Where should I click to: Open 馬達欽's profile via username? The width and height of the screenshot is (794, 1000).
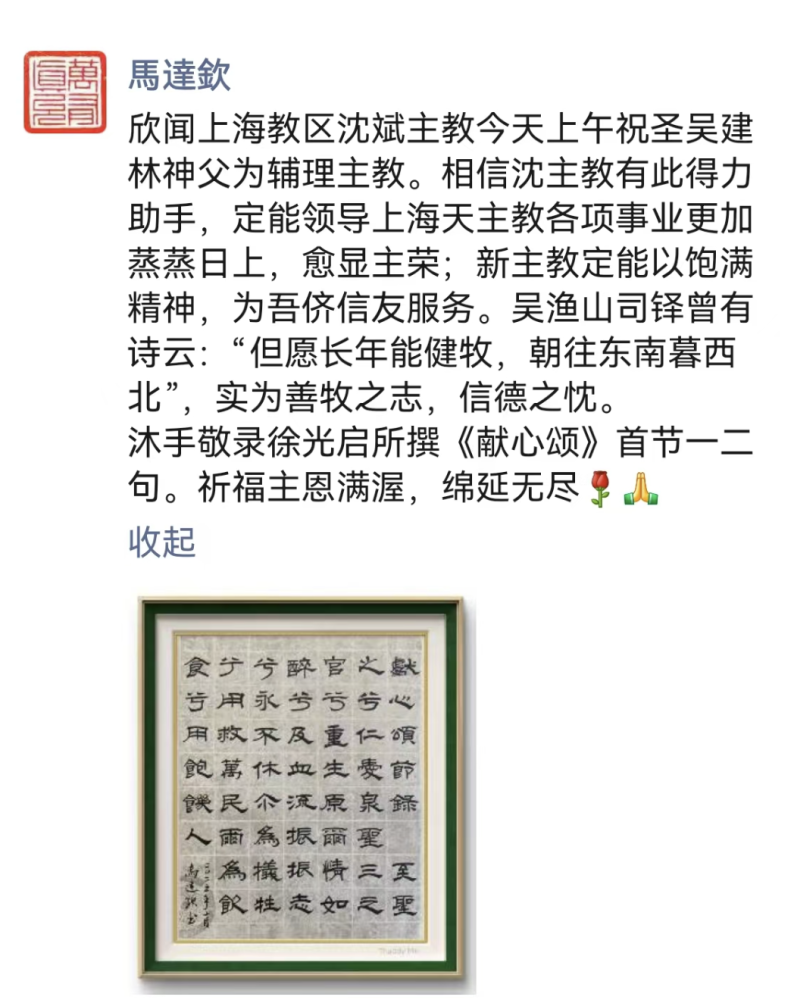click(x=180, y=74)
